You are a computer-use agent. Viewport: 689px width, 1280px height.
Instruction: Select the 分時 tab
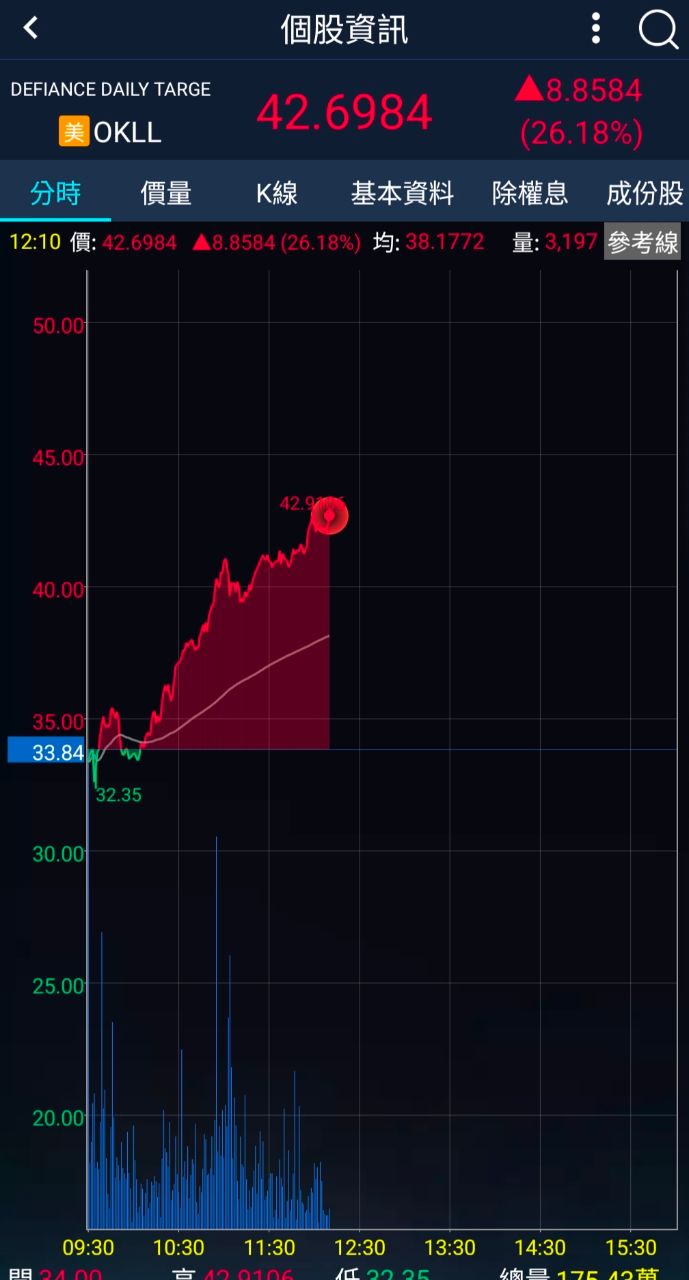55,192
